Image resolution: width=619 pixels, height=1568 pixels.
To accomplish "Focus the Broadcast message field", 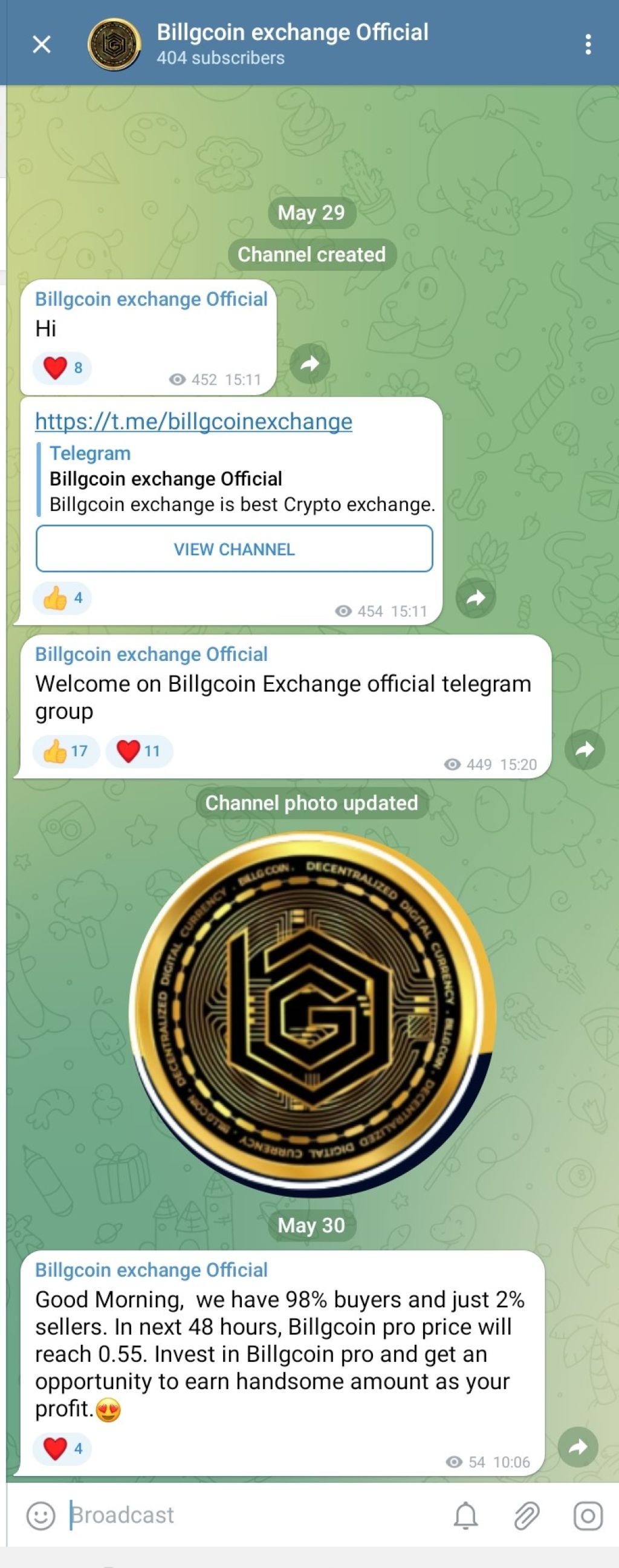I will pos(244,1515).
